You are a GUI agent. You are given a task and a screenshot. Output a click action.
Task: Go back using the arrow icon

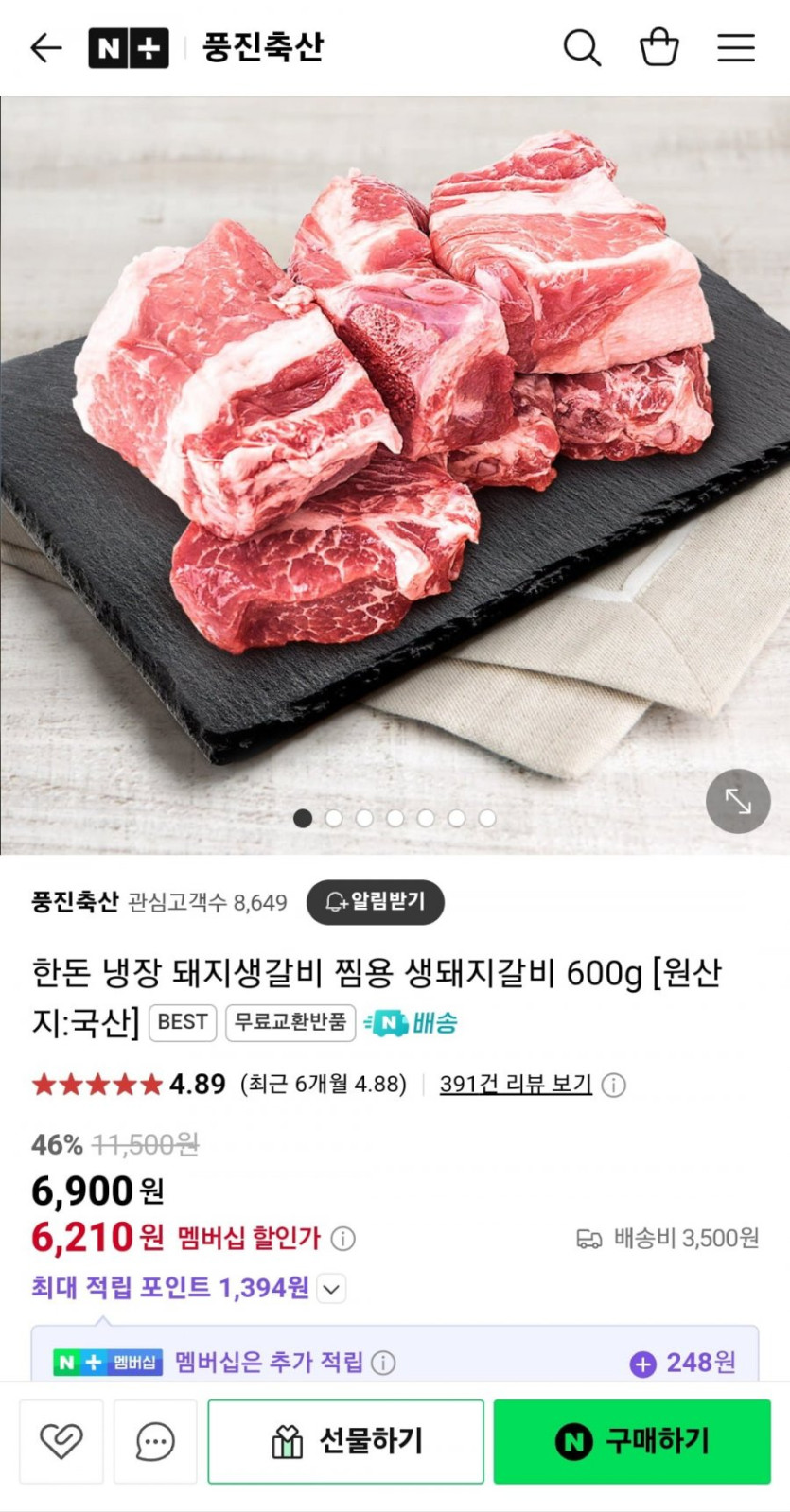coord(45,47)
